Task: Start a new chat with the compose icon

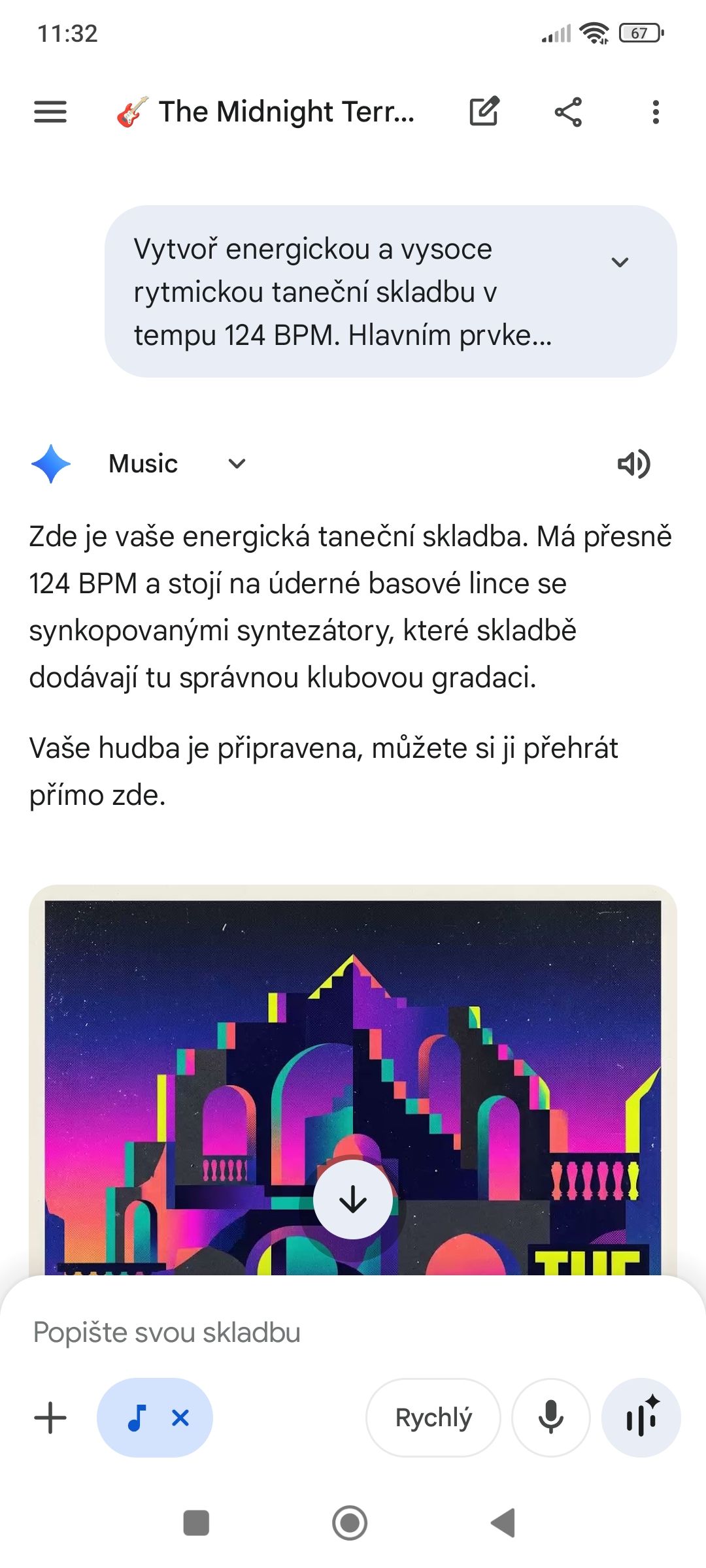Action: [x=484, y=112]
